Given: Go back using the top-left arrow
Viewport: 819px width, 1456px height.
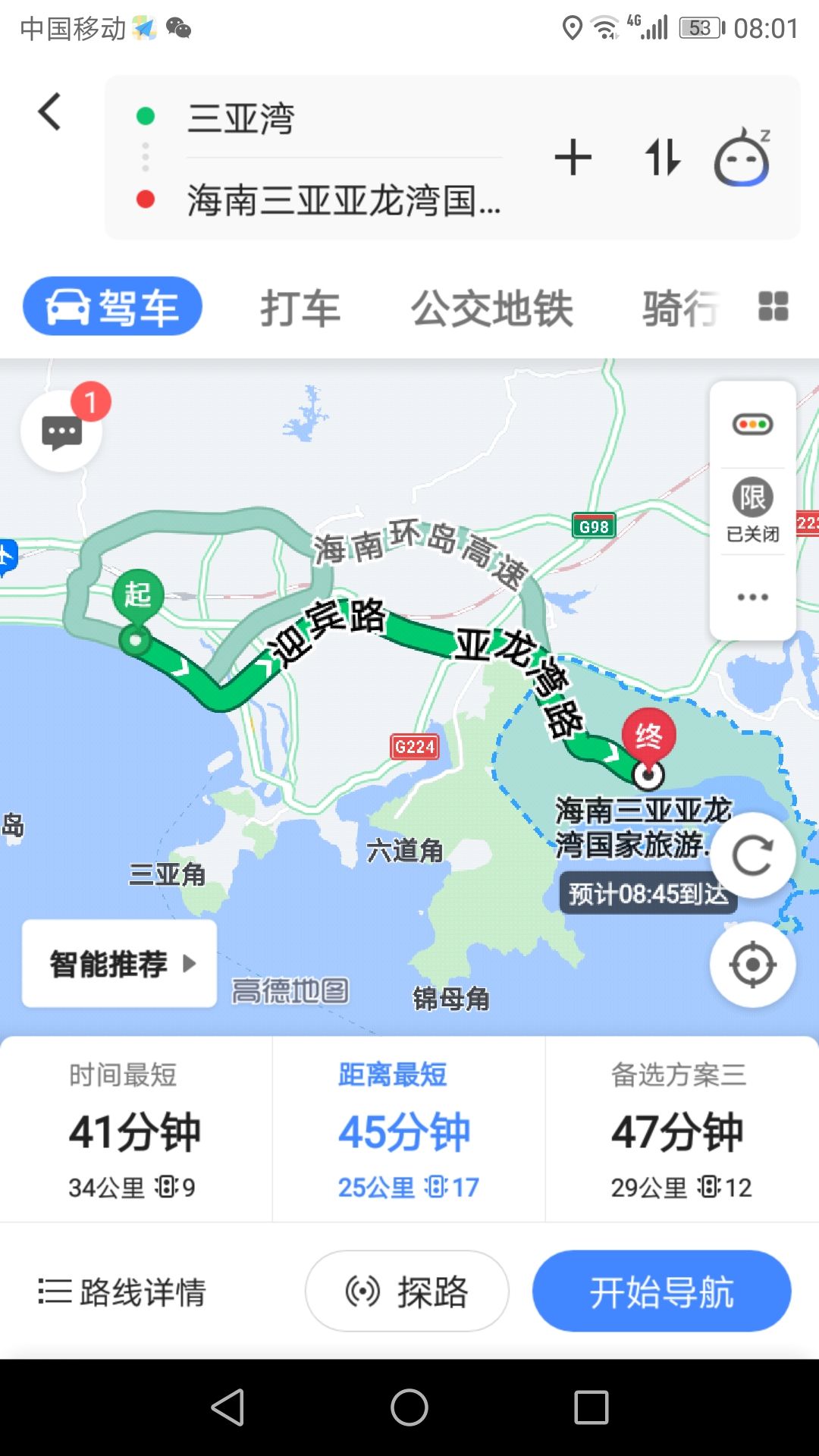Looking at the screenshot, I should [49, 112].
